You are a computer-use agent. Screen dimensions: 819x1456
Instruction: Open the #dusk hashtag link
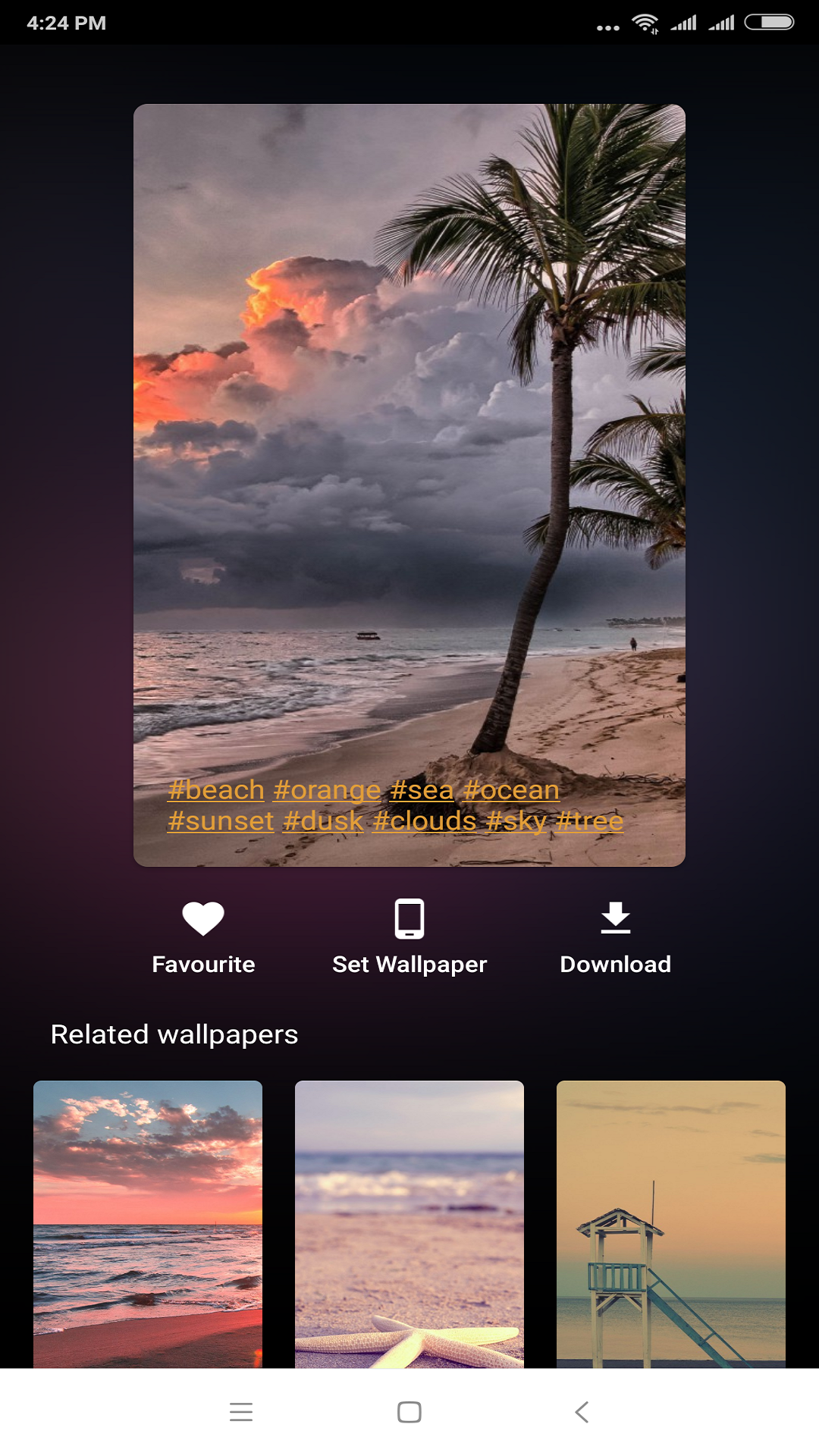323,821
